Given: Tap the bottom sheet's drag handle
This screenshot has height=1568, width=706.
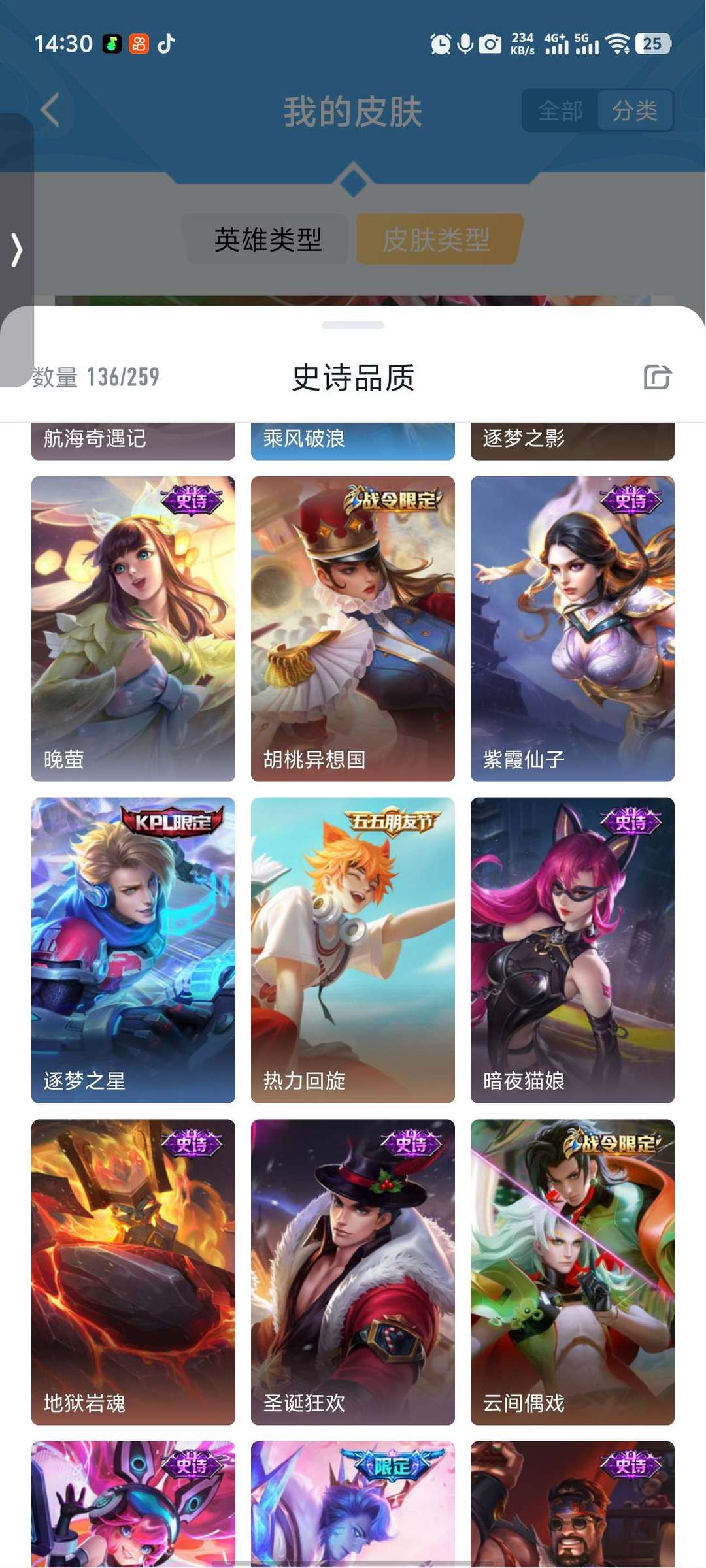Looking at the screenshot, I should [353, 325].
